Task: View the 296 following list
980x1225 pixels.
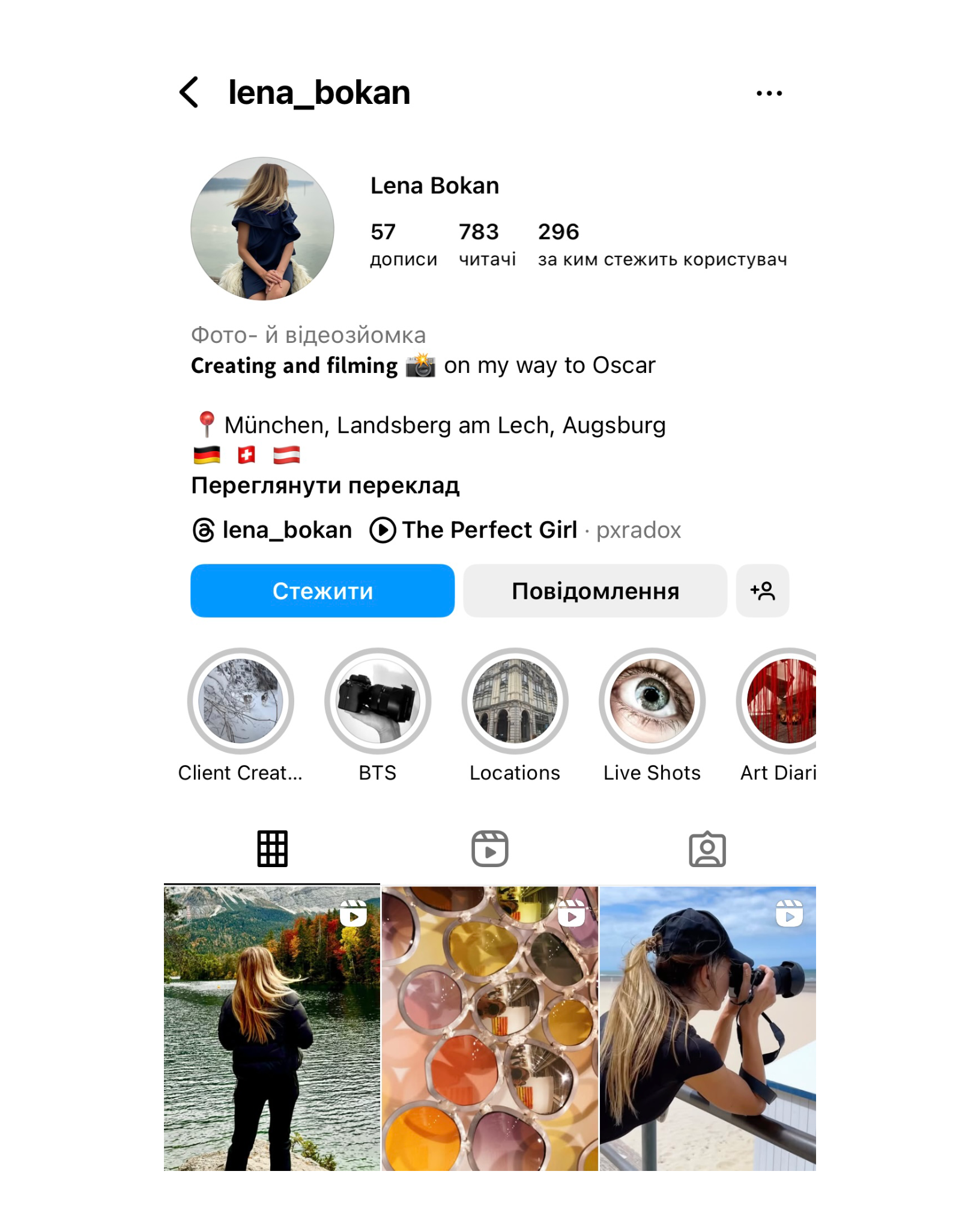Action: (662, 244)
